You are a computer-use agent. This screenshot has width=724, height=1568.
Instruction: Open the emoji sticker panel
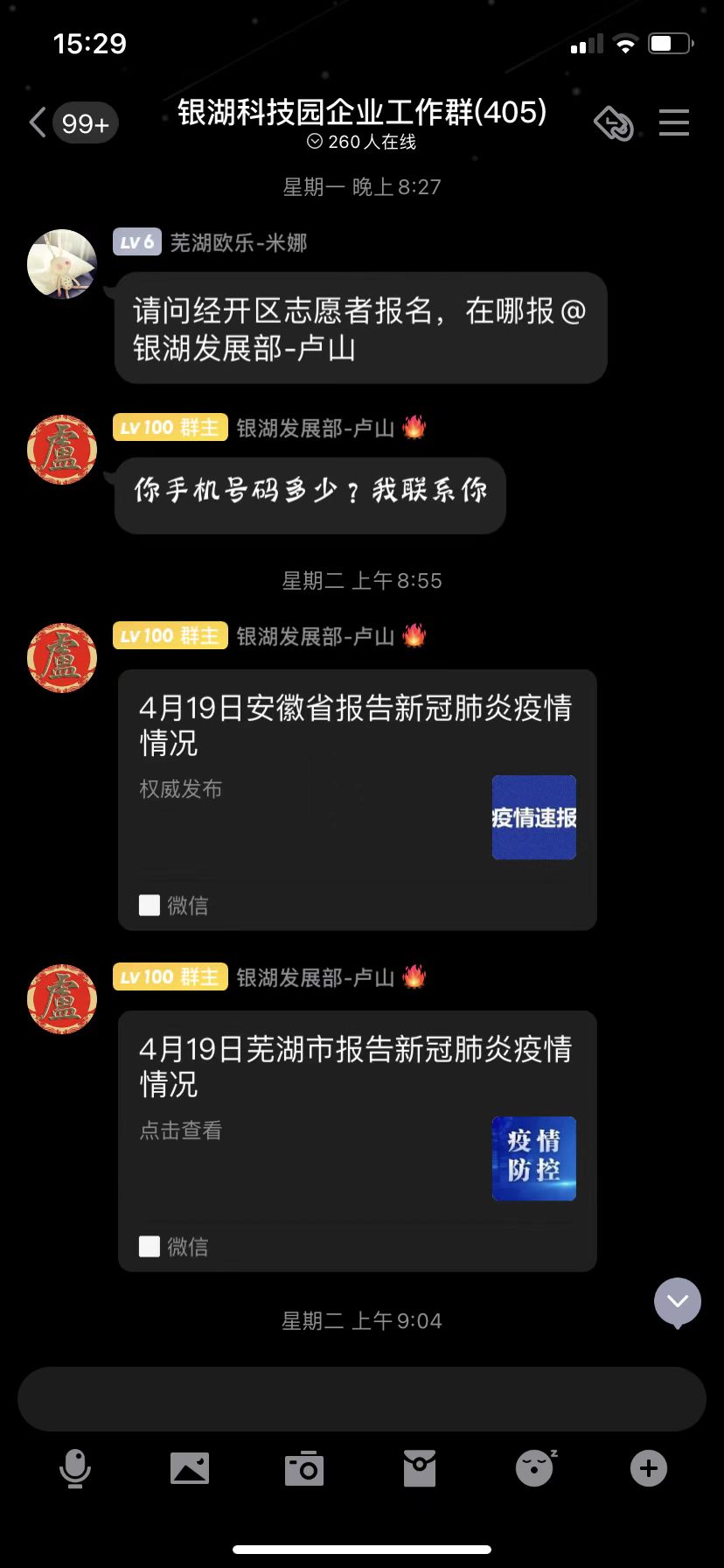(535, 1468)
